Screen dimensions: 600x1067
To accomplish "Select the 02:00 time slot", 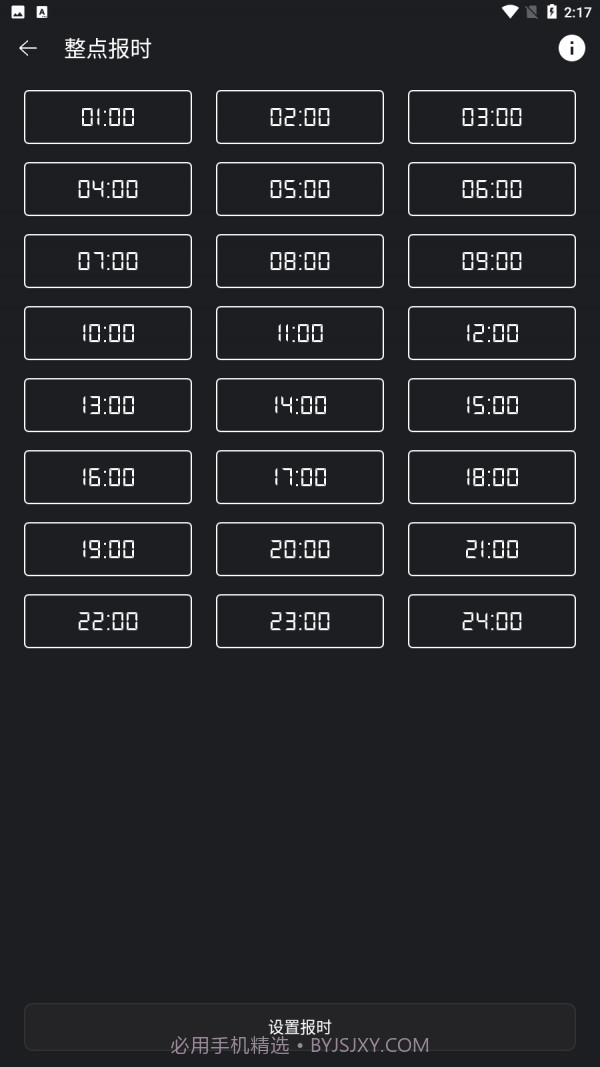I will click(300, 117).
